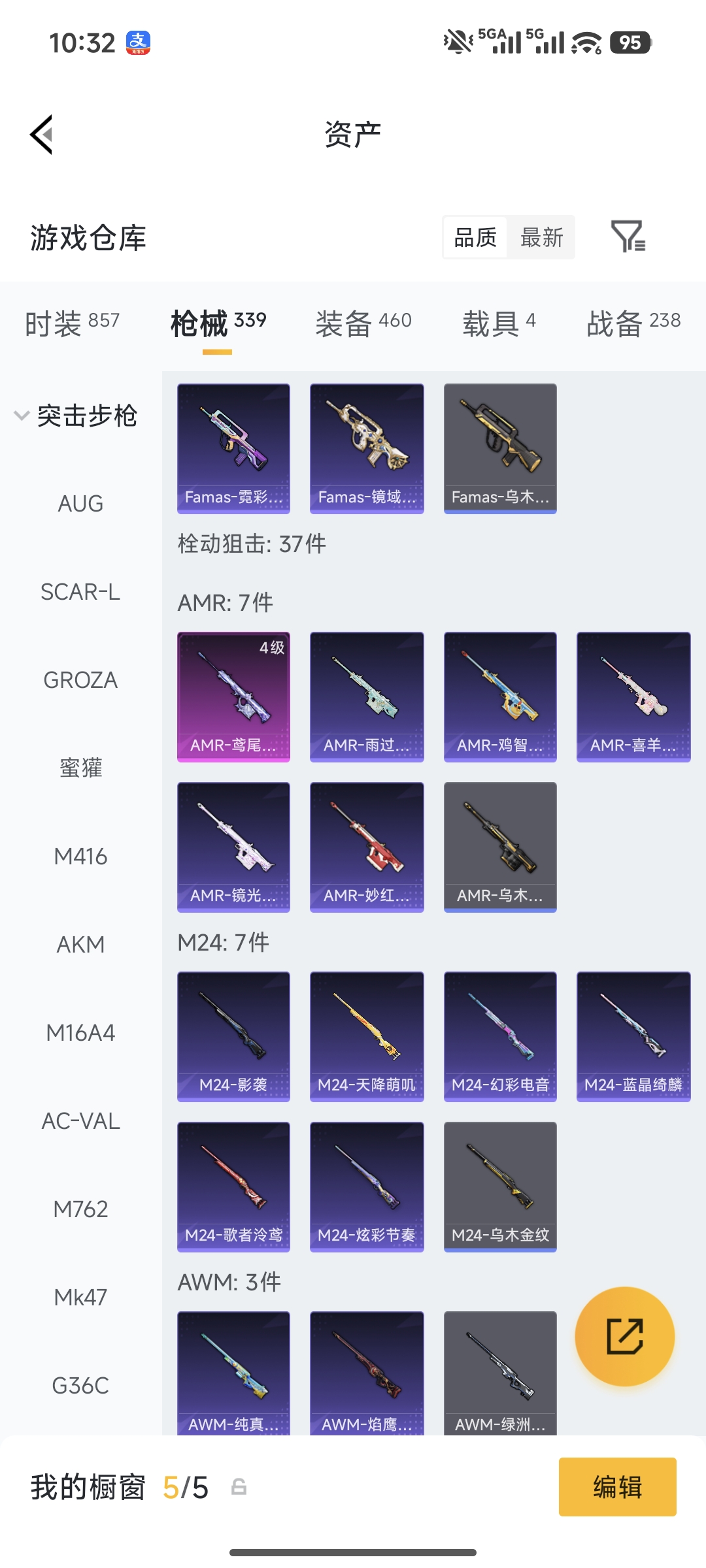706x1568 pixels.
Task: Tap the Alipay icon in the status bar
Action: [x=139, y=42]
